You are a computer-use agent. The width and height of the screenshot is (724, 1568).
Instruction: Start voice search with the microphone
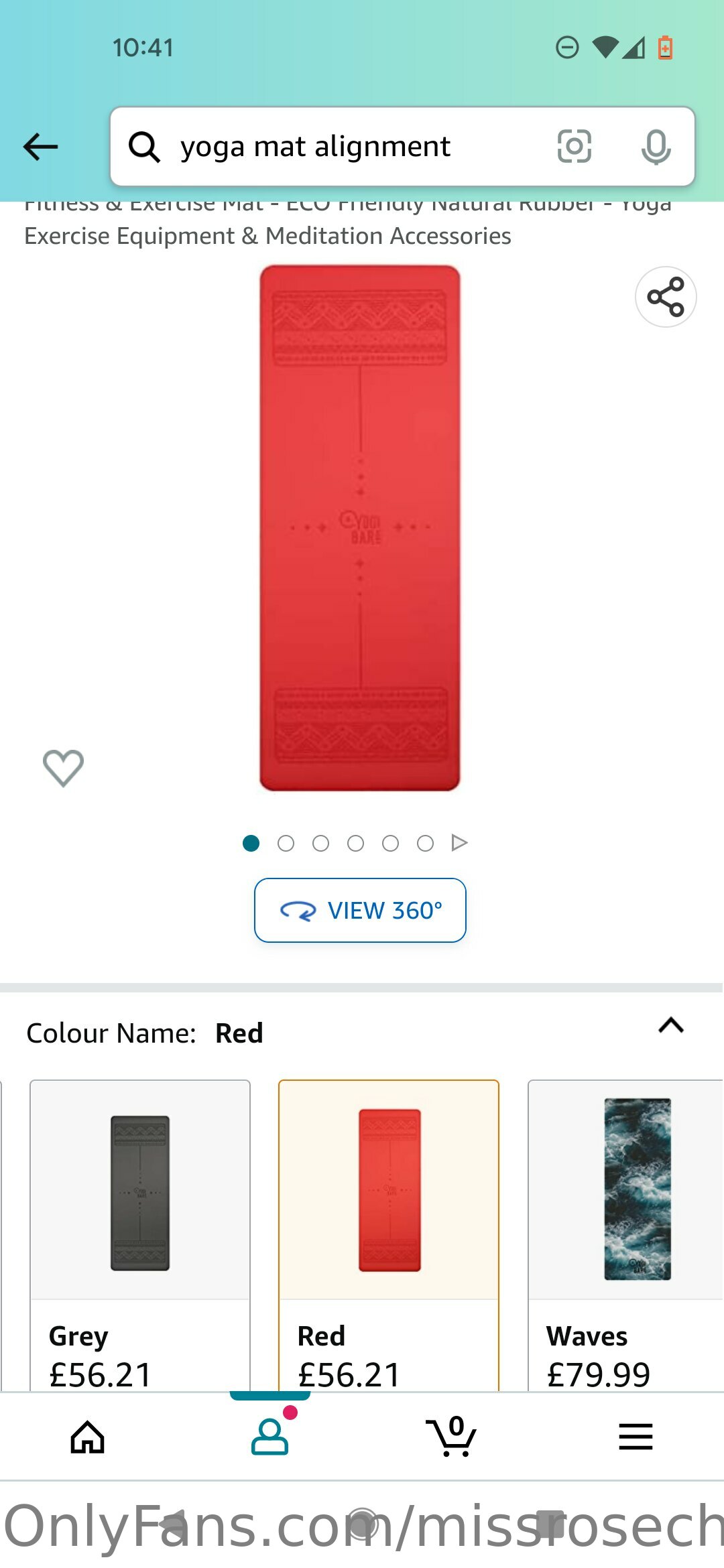(x=656, y=146)
